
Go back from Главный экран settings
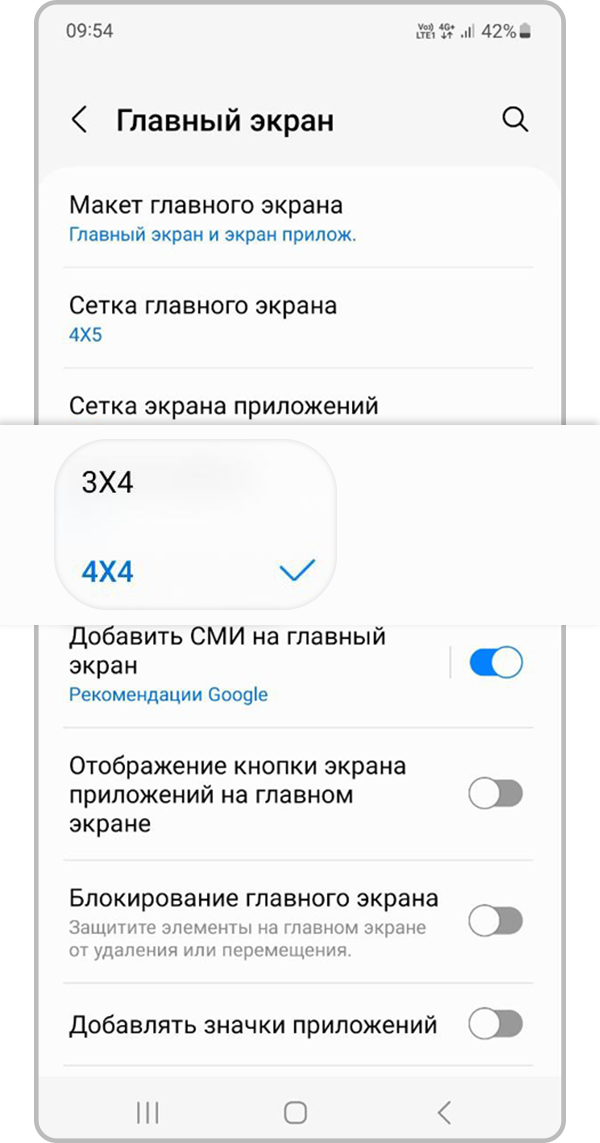[79, 120]
